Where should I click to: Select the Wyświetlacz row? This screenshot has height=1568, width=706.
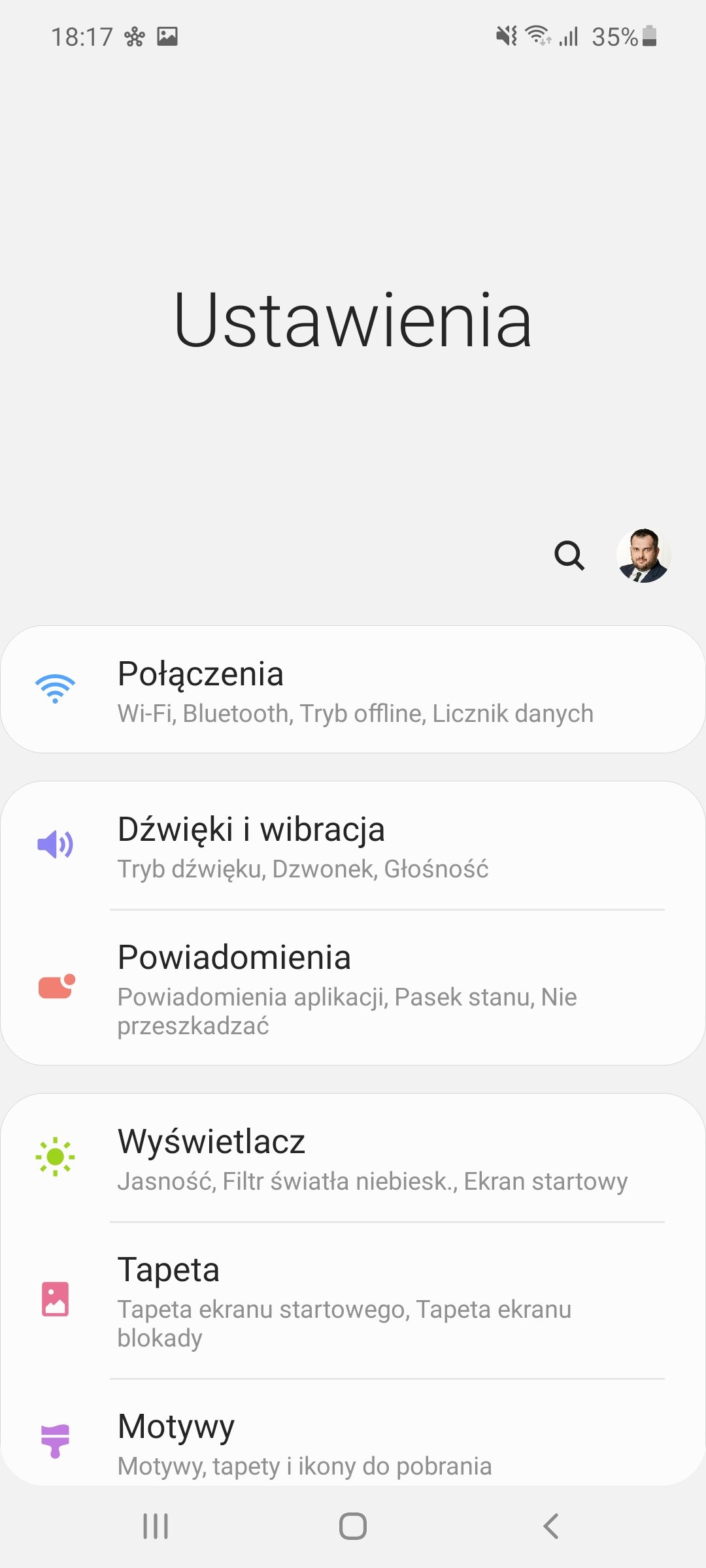coord(353,1158)
